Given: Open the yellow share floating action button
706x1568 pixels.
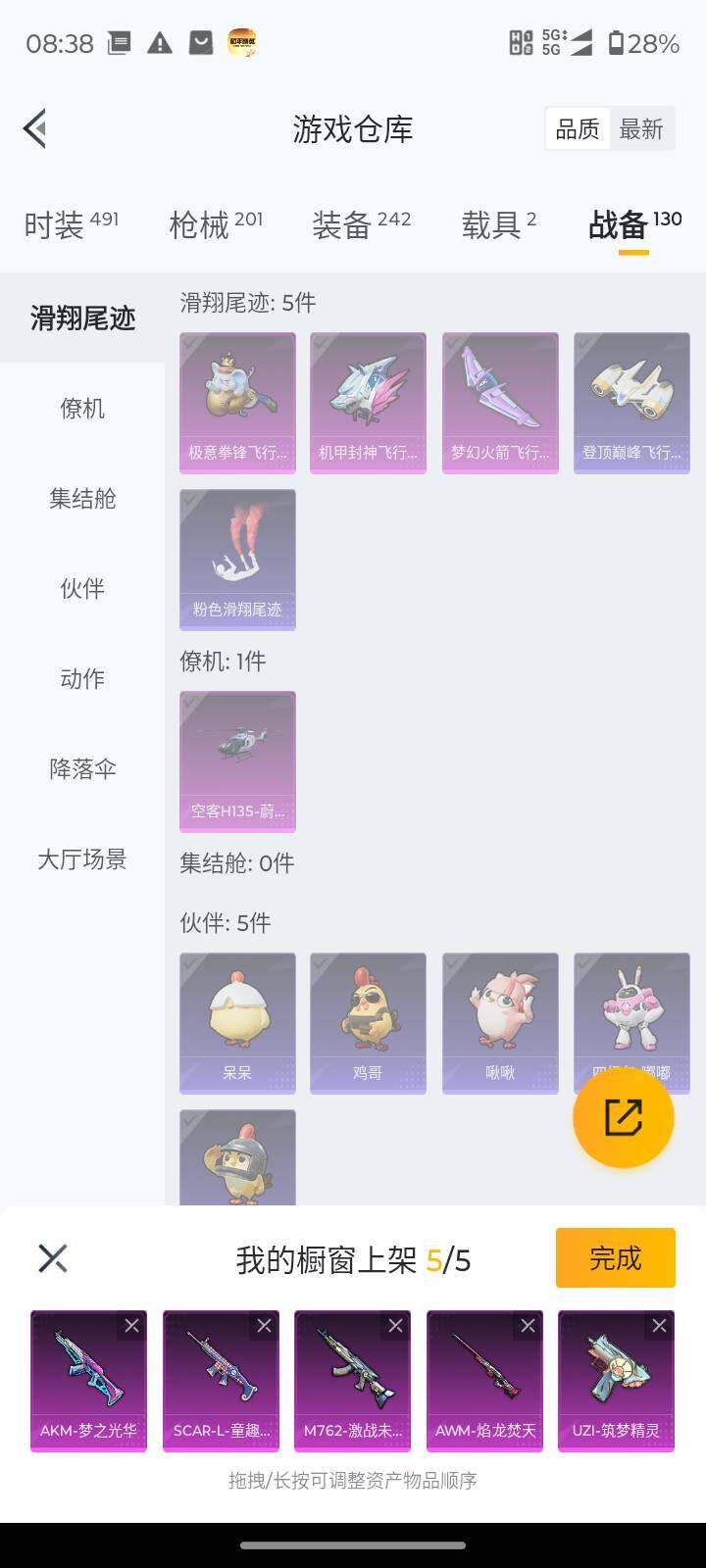Looking at the screenshot, I should (623, 1117).
